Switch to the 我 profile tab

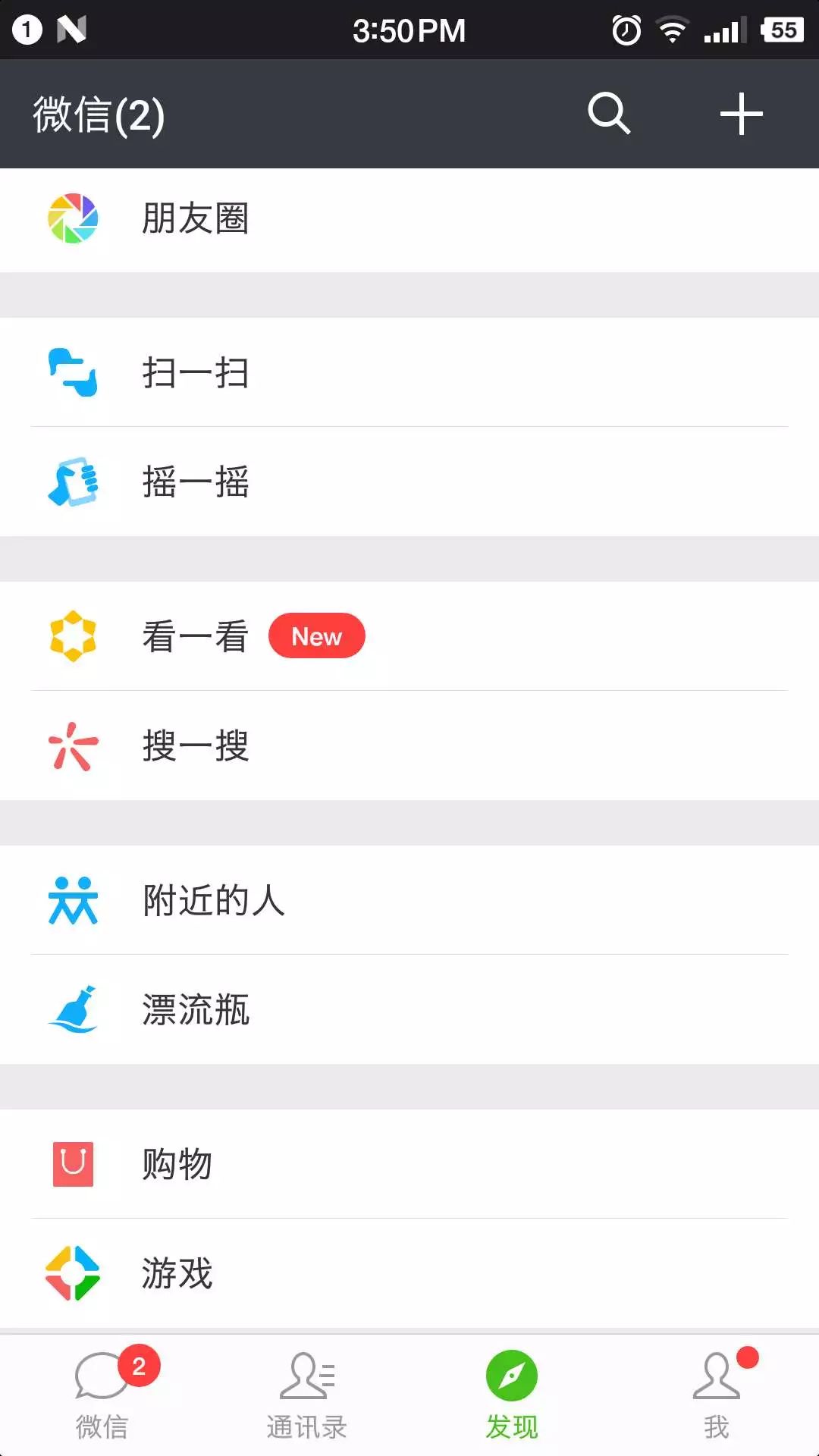point(717,1395)
